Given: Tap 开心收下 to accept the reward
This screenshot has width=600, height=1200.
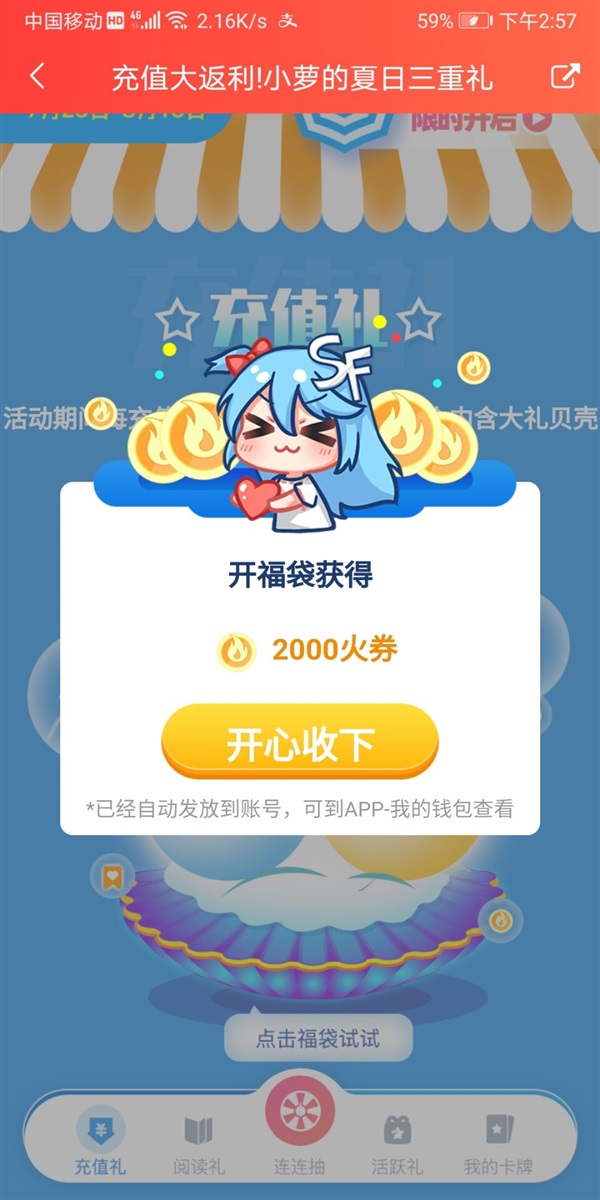Looking at the screenshot, I should [x=300, y=742].
